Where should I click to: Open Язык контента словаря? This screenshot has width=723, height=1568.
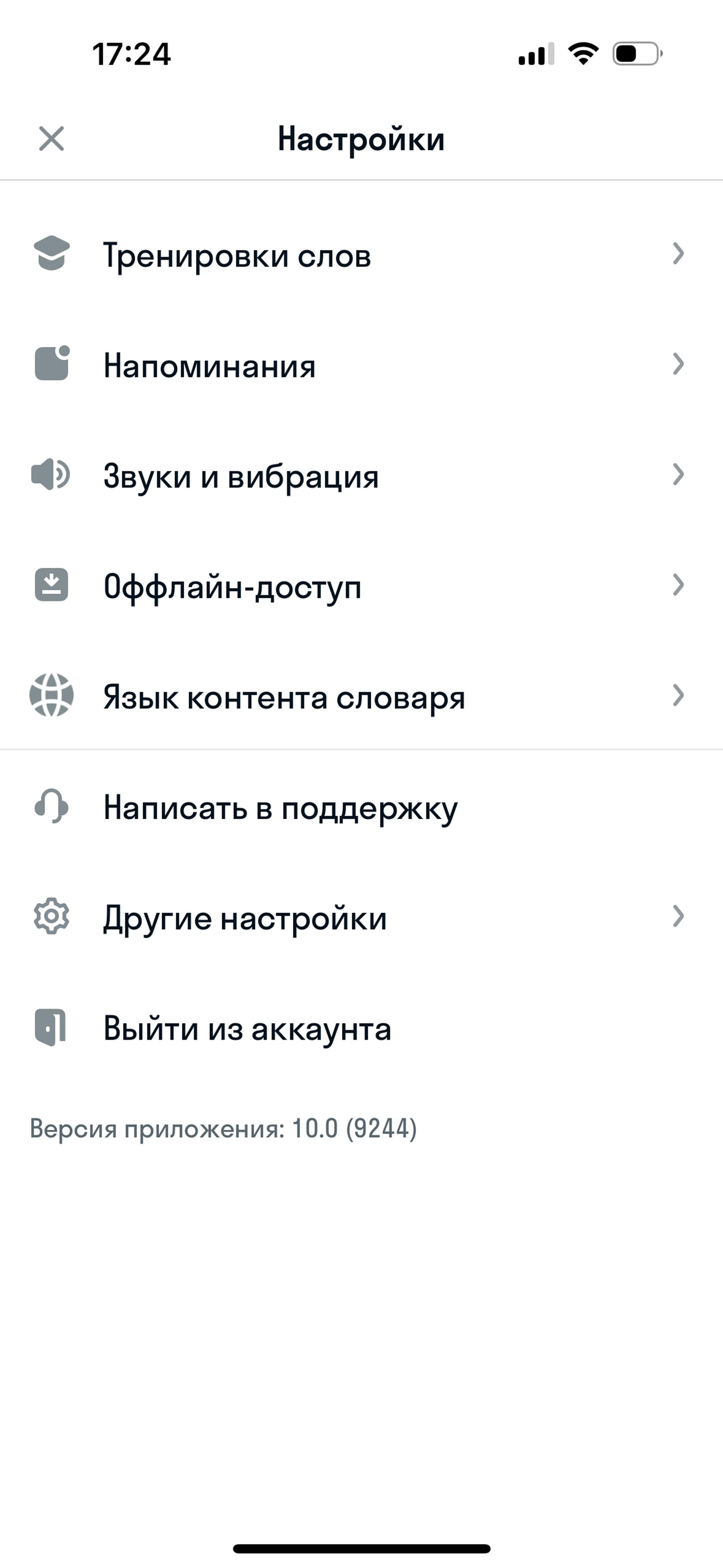click(361, 696)
